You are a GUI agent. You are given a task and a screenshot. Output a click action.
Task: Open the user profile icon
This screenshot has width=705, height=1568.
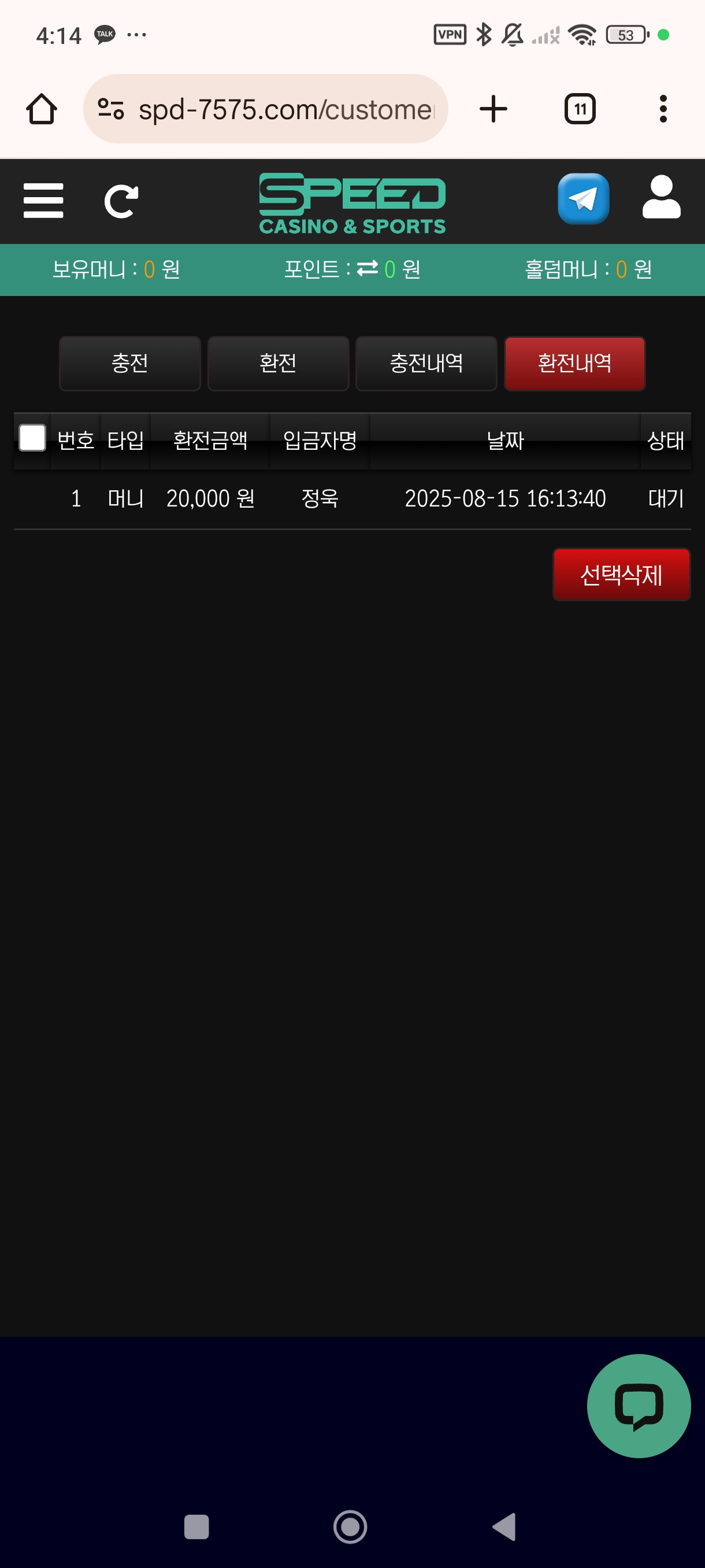pos(661,197)
